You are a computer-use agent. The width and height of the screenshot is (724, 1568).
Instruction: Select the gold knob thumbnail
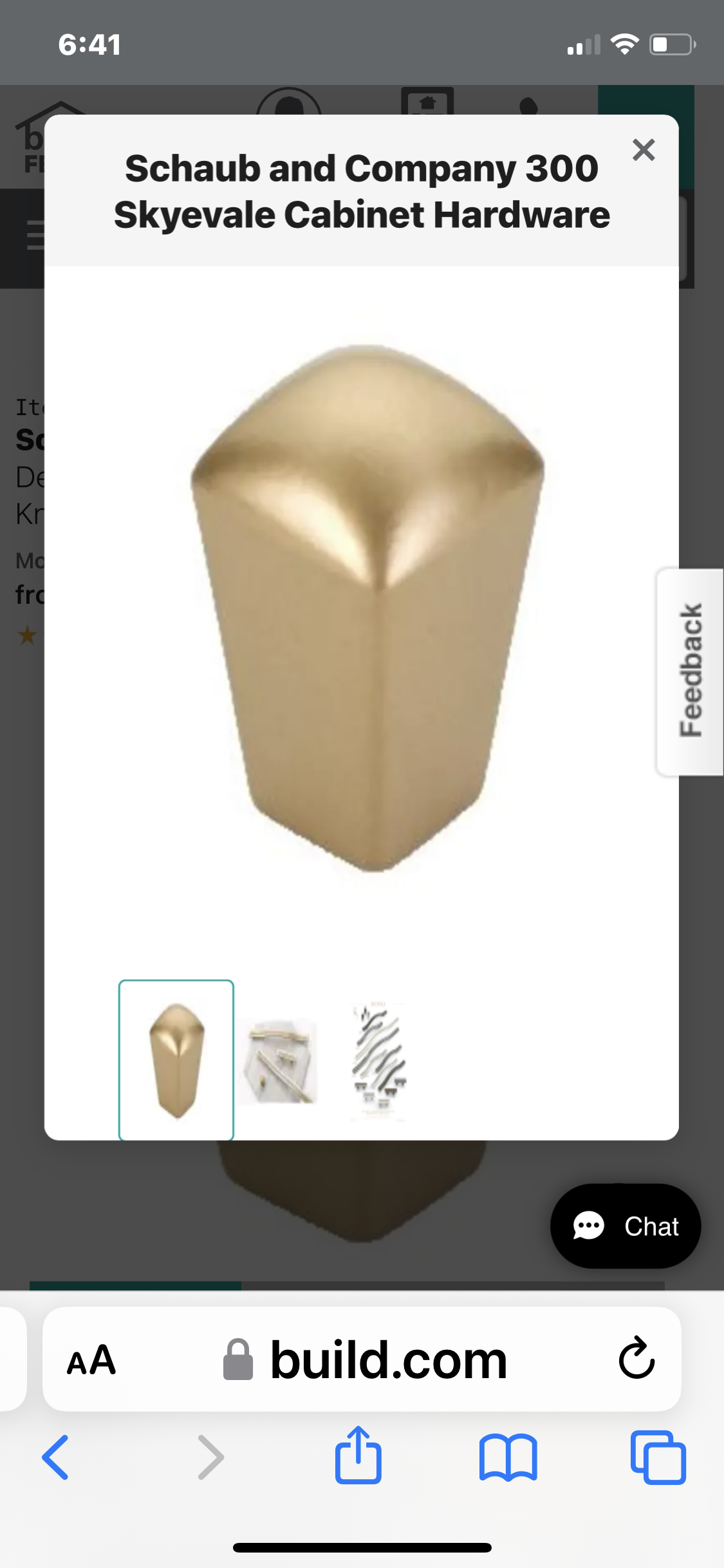coord(176,1060)
